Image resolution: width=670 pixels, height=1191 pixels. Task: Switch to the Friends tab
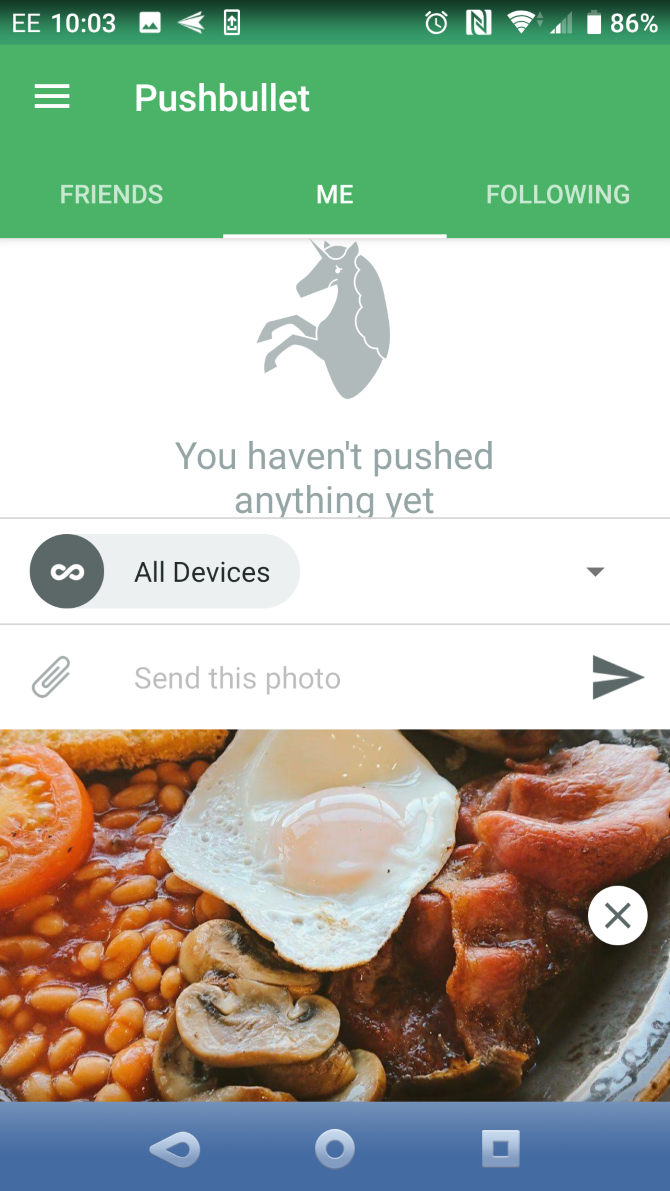point(112,194)
